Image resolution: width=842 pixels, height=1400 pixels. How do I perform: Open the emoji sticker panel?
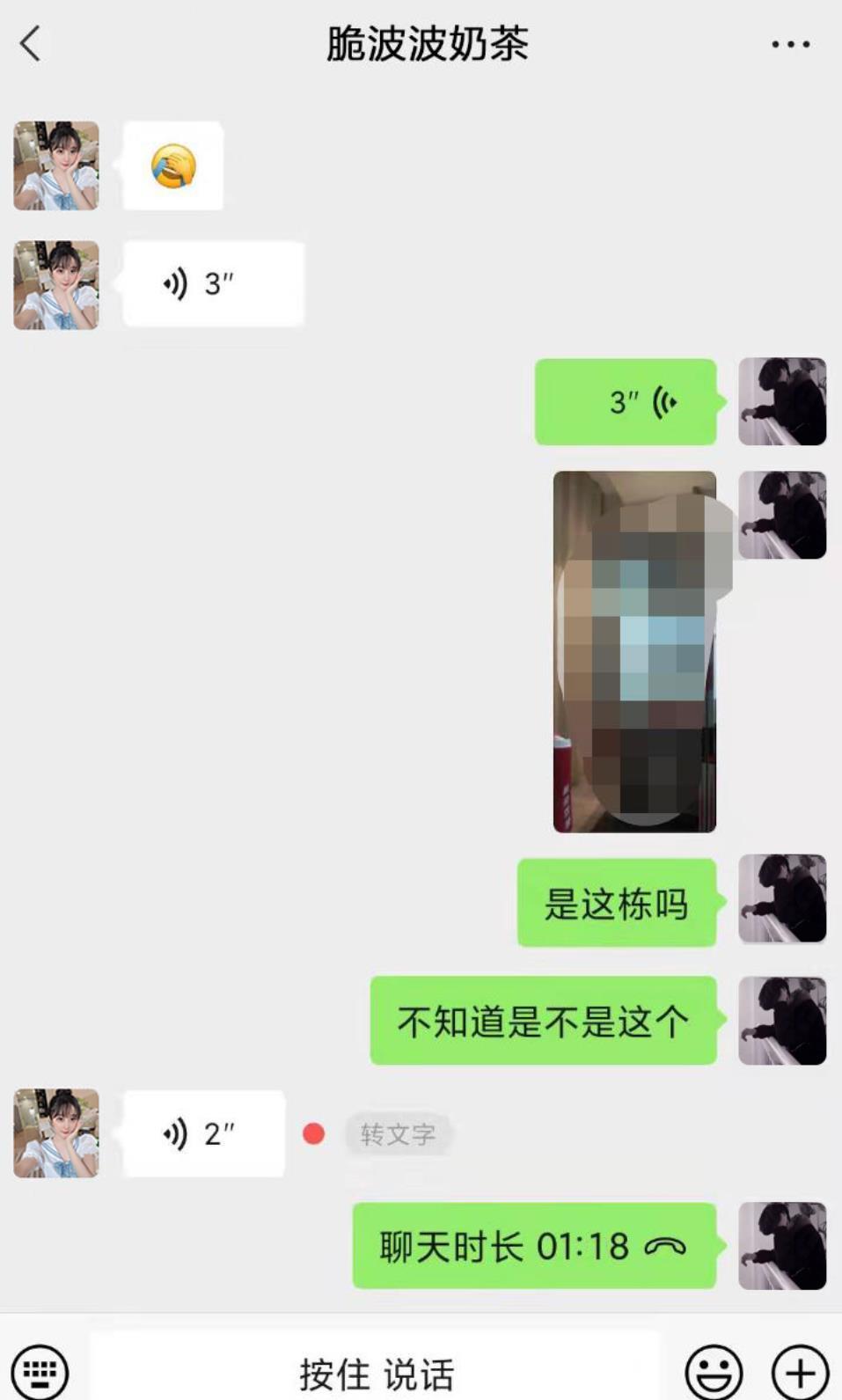click(x=713, y=1372)
